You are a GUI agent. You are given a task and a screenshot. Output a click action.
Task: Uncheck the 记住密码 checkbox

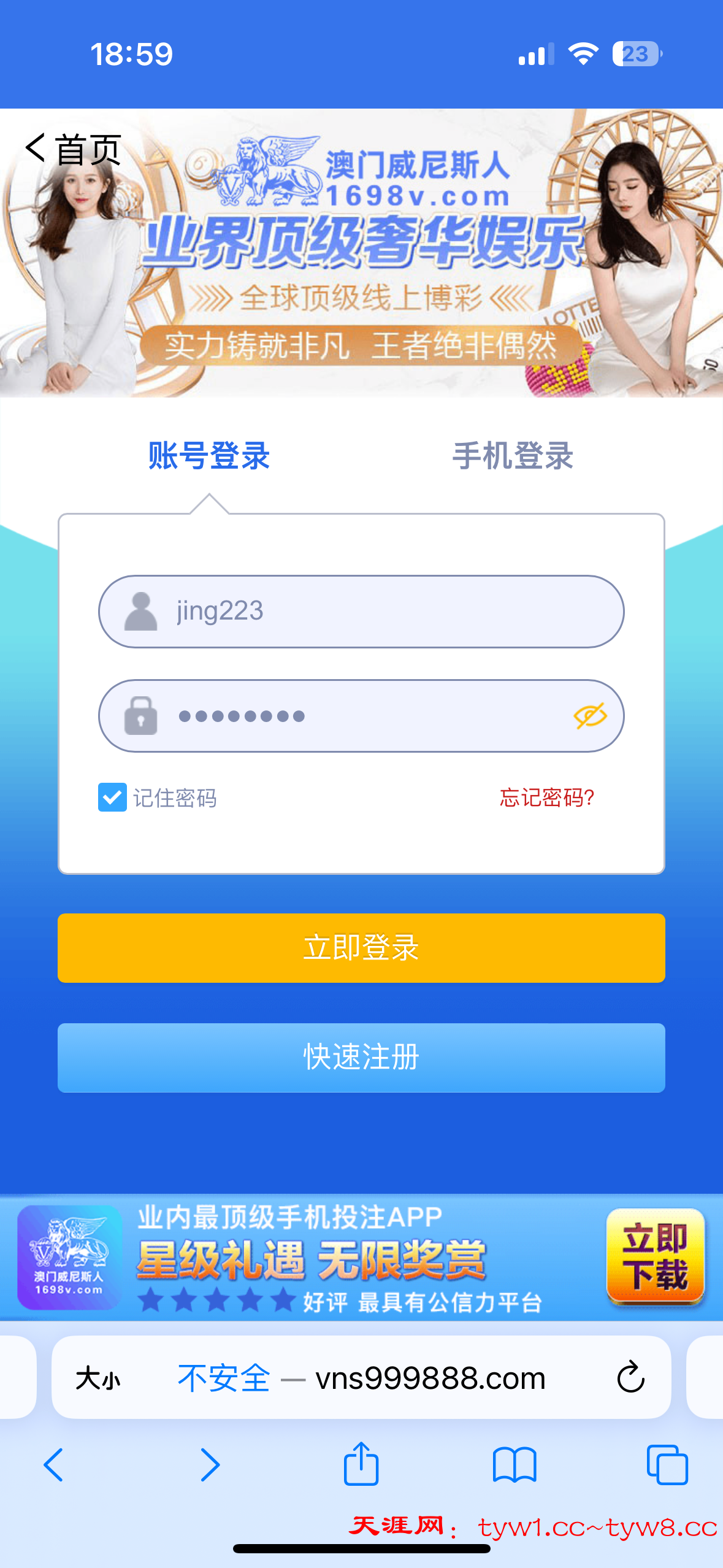point(113,797)
